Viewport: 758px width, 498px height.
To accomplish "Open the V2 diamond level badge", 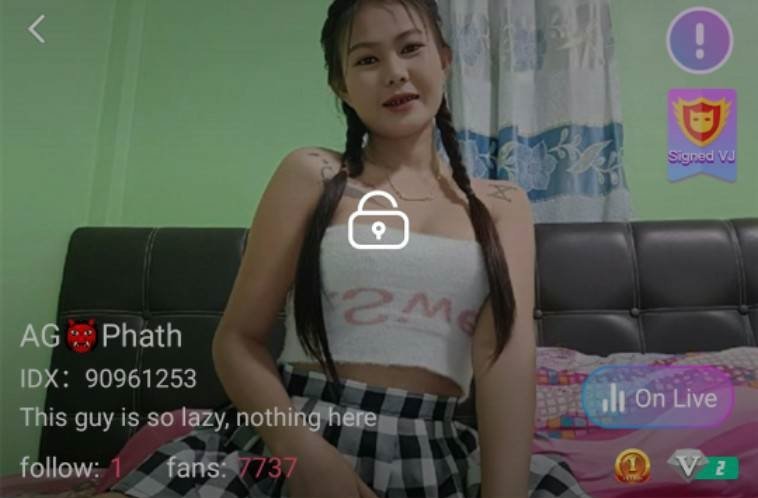I will [703, 465].
